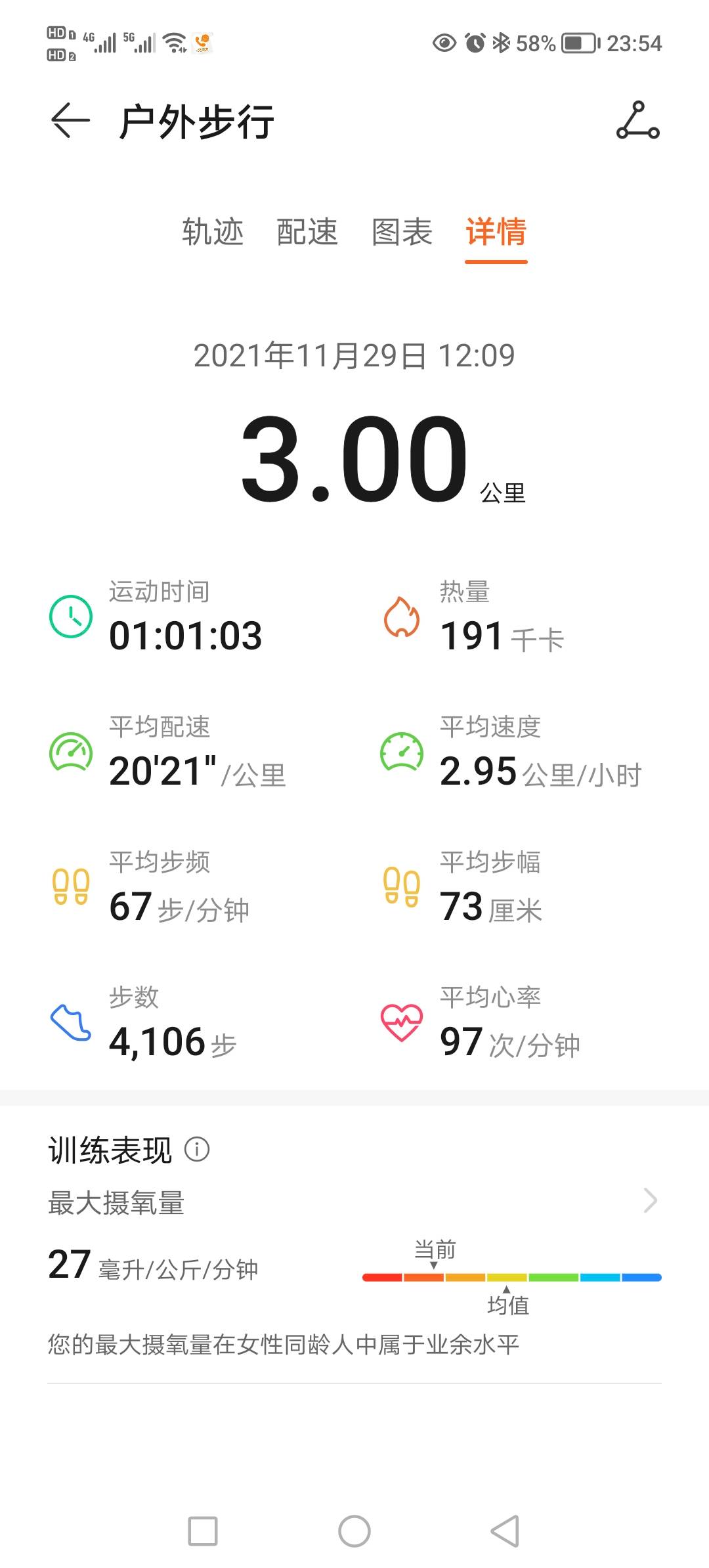Open the 最大摄氧量 info tooltip
This screenshot has height=1568, width=709.
click(197, 1149)
